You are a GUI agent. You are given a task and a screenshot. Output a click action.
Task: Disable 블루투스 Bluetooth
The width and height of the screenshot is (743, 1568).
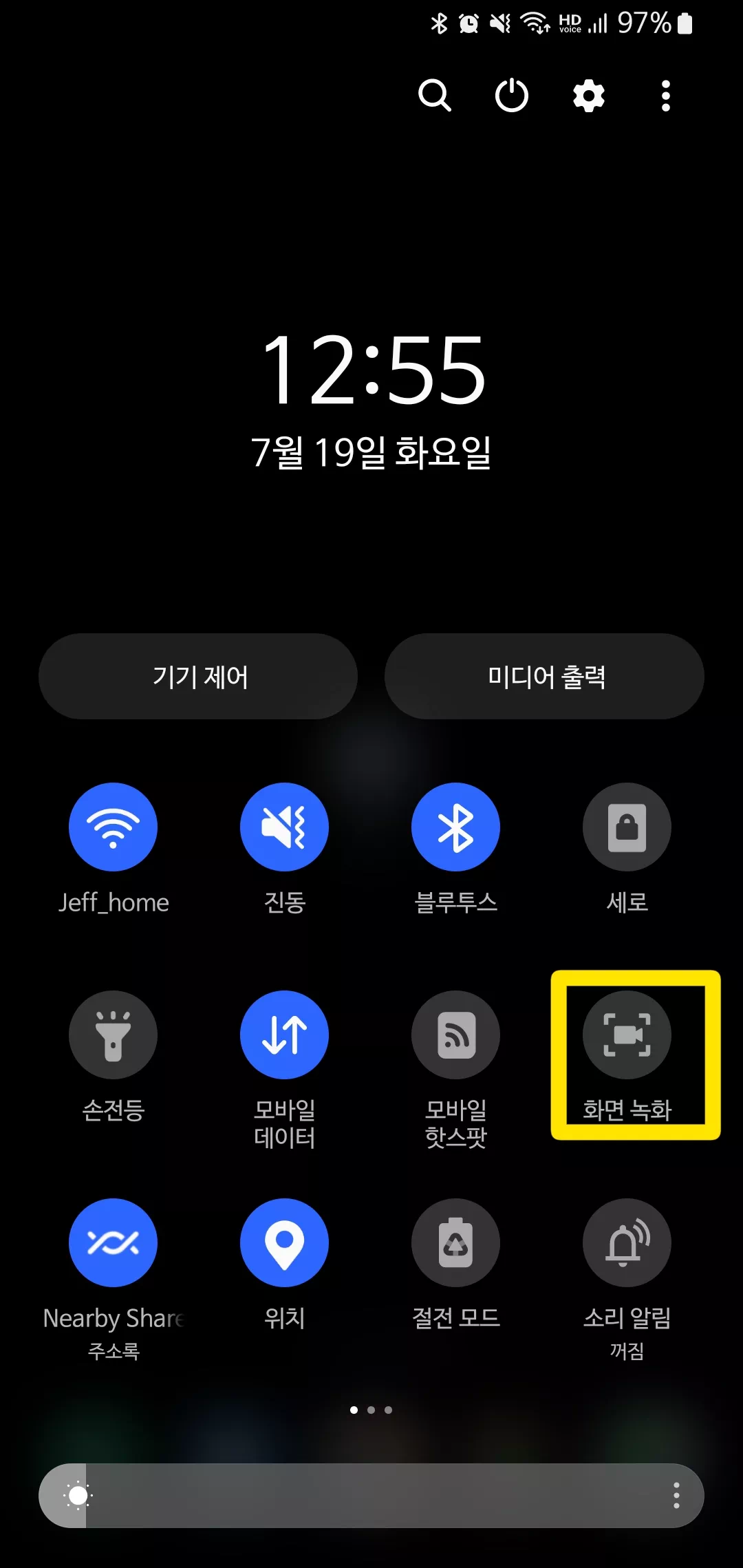pos(455,826)
